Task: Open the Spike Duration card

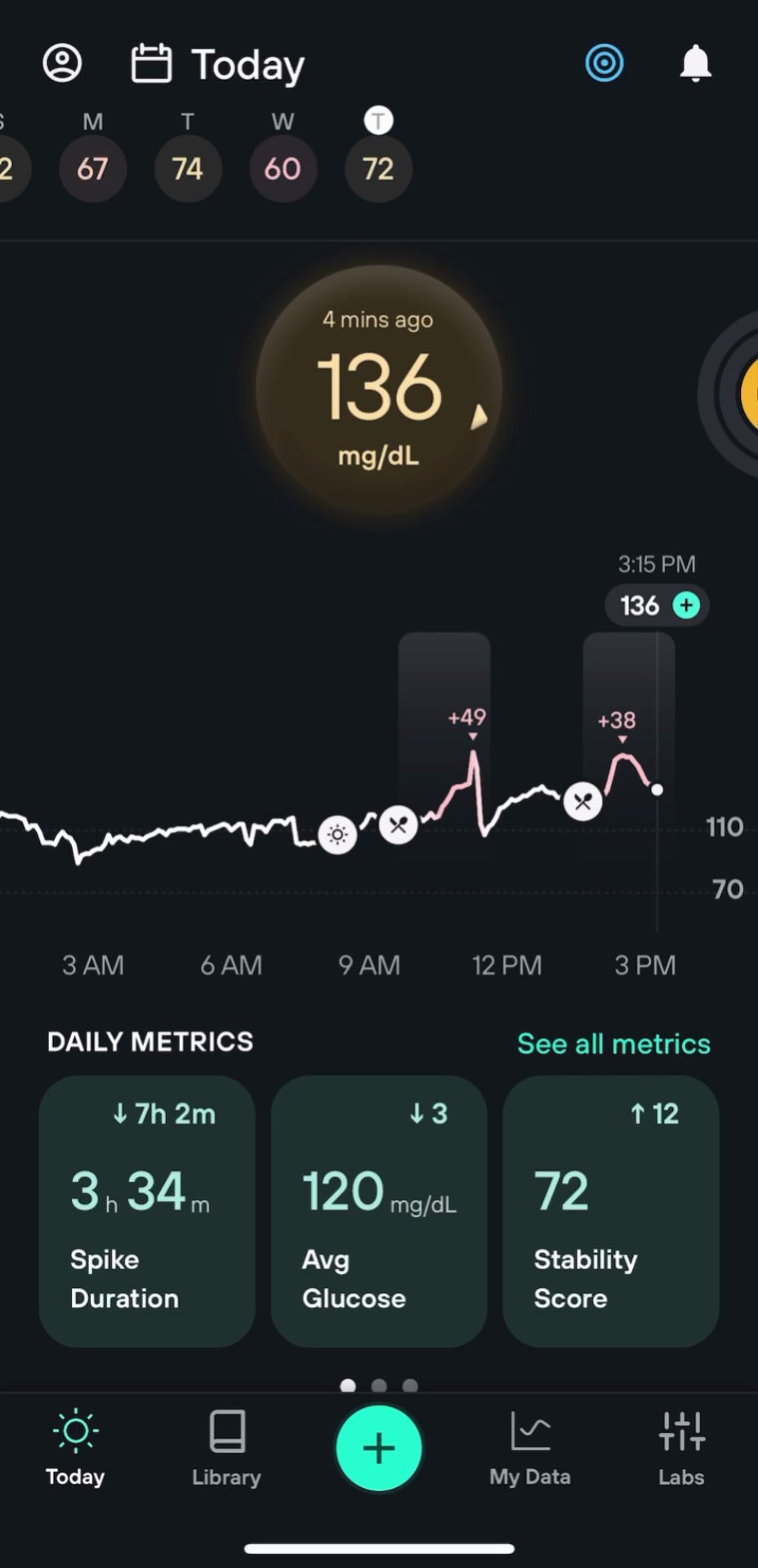Action: pyautogui.click(x=147, y=1210)
